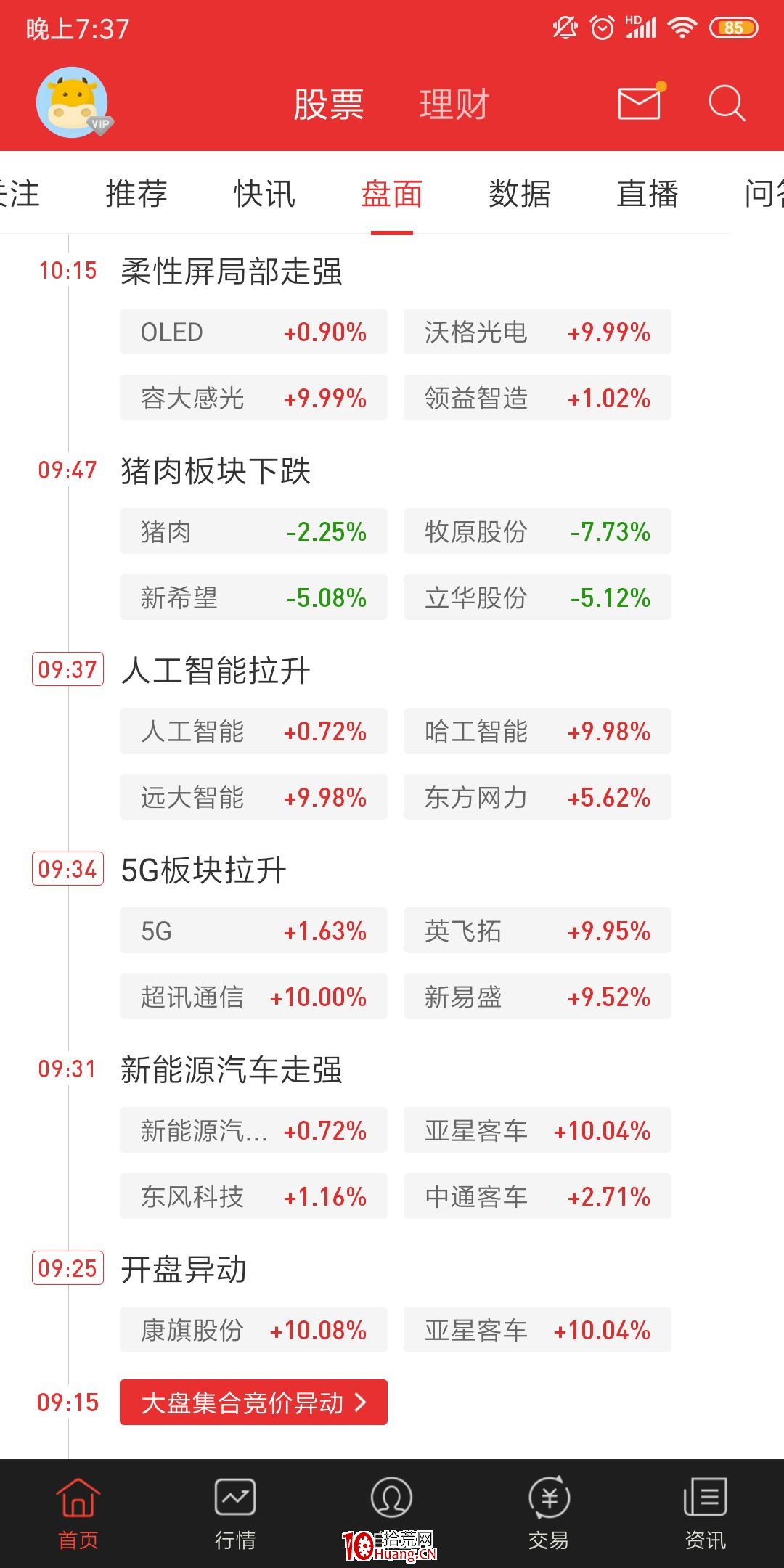Tap the 新希望 stock chip
The height and width of the screenshot is (1568, 784).
pos(253,597)
